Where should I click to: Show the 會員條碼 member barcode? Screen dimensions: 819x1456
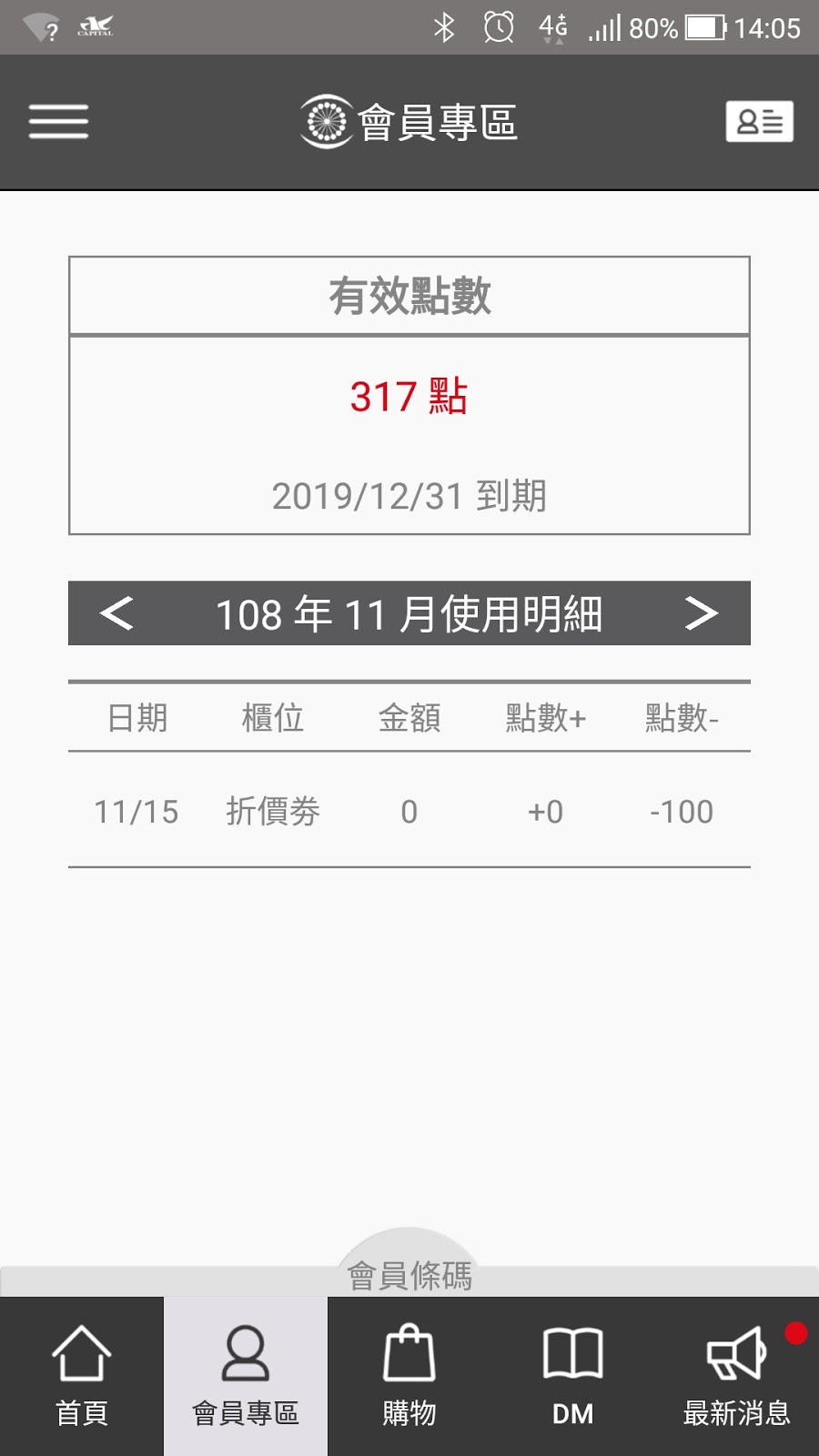(x=409, y=1272)
